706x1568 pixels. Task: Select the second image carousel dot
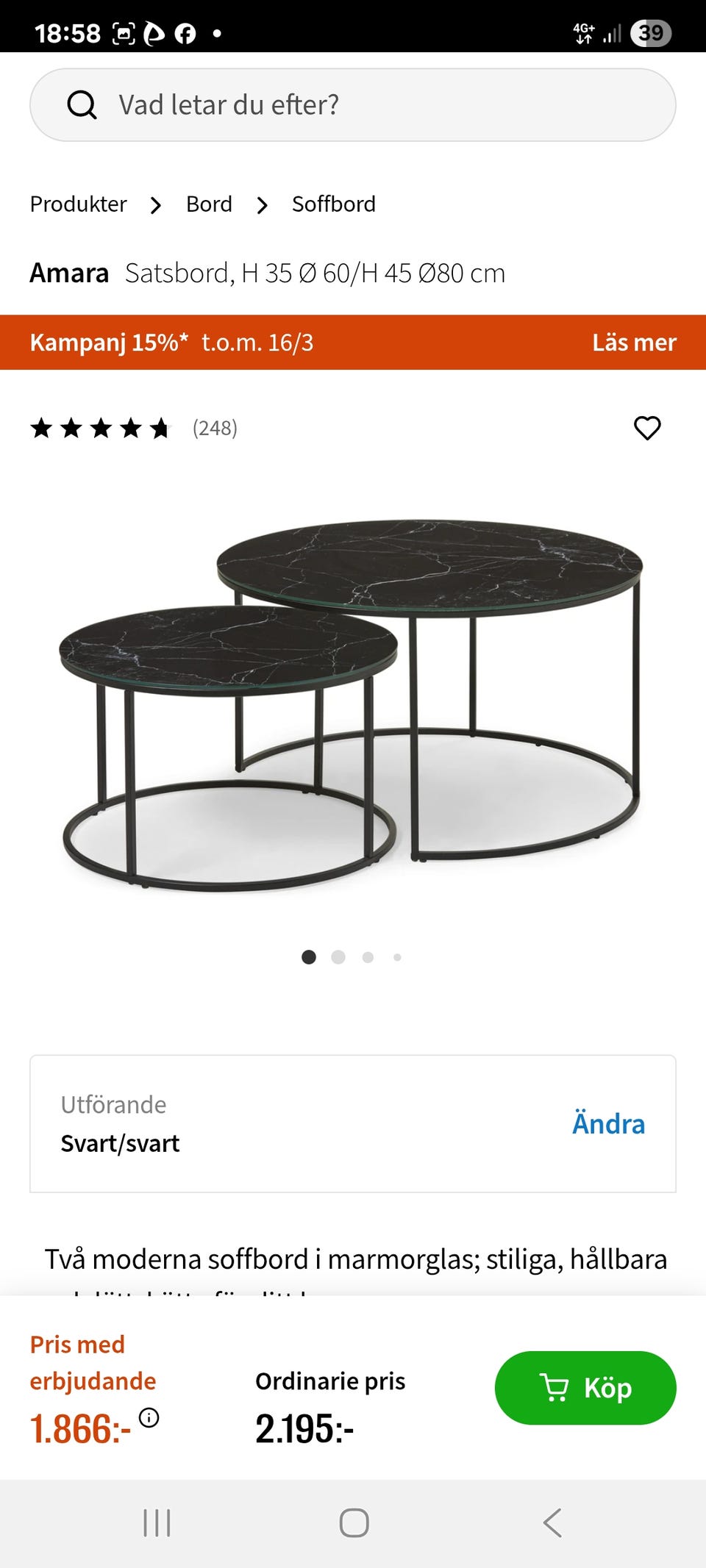coord(338,957)
